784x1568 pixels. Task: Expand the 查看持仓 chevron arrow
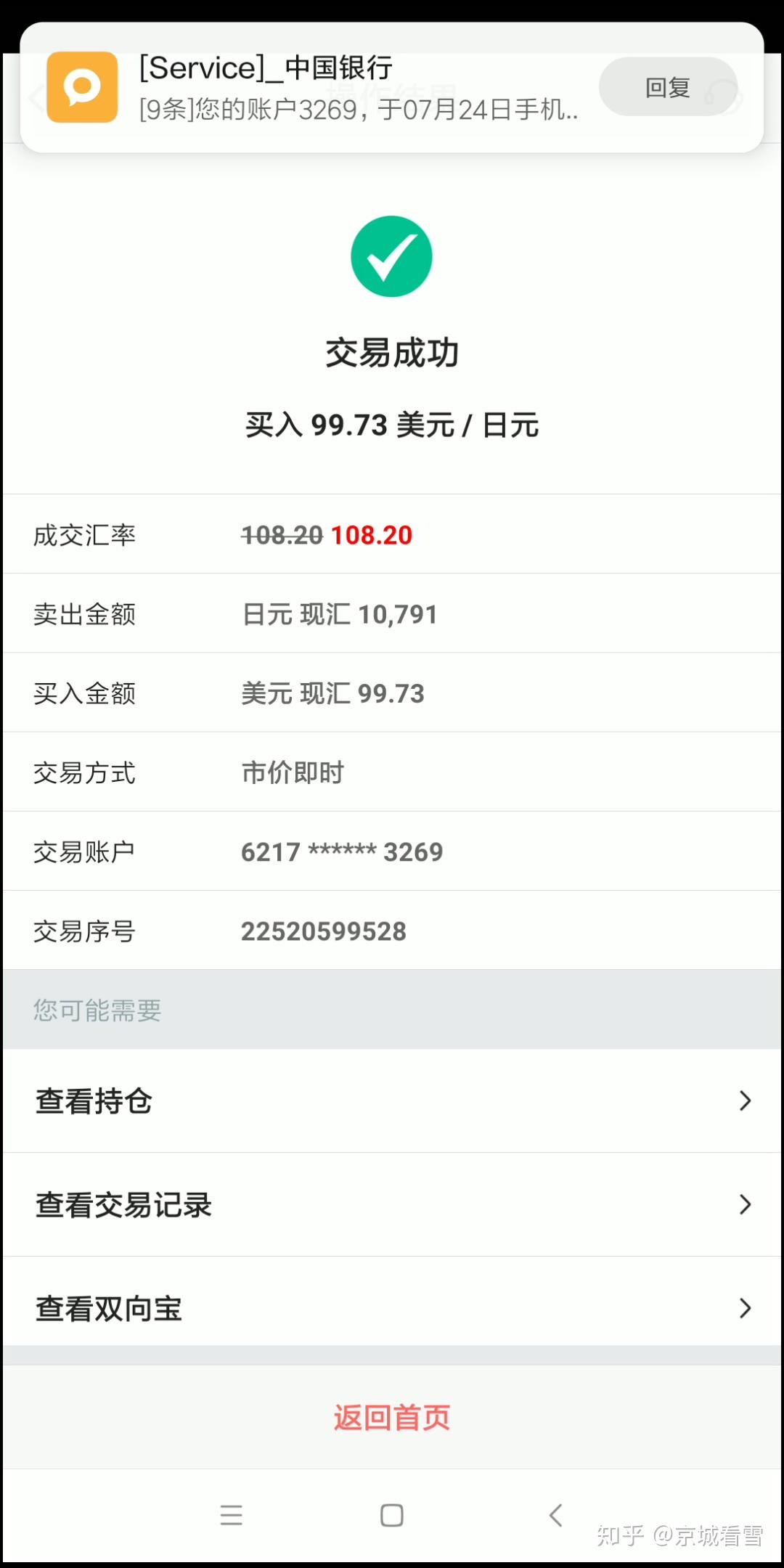tap(745, 1101)
